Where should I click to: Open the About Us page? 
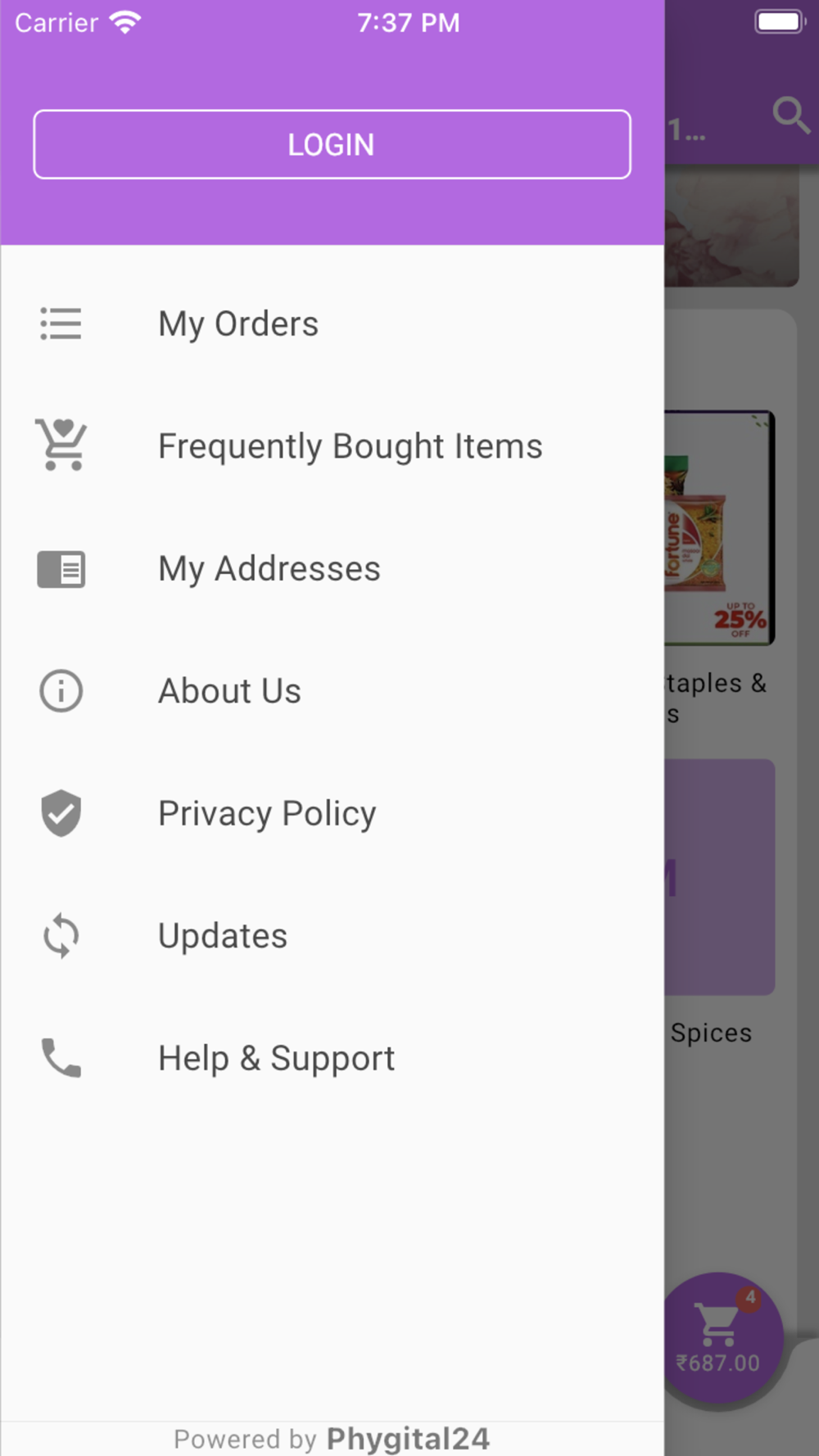pos(229,691)
